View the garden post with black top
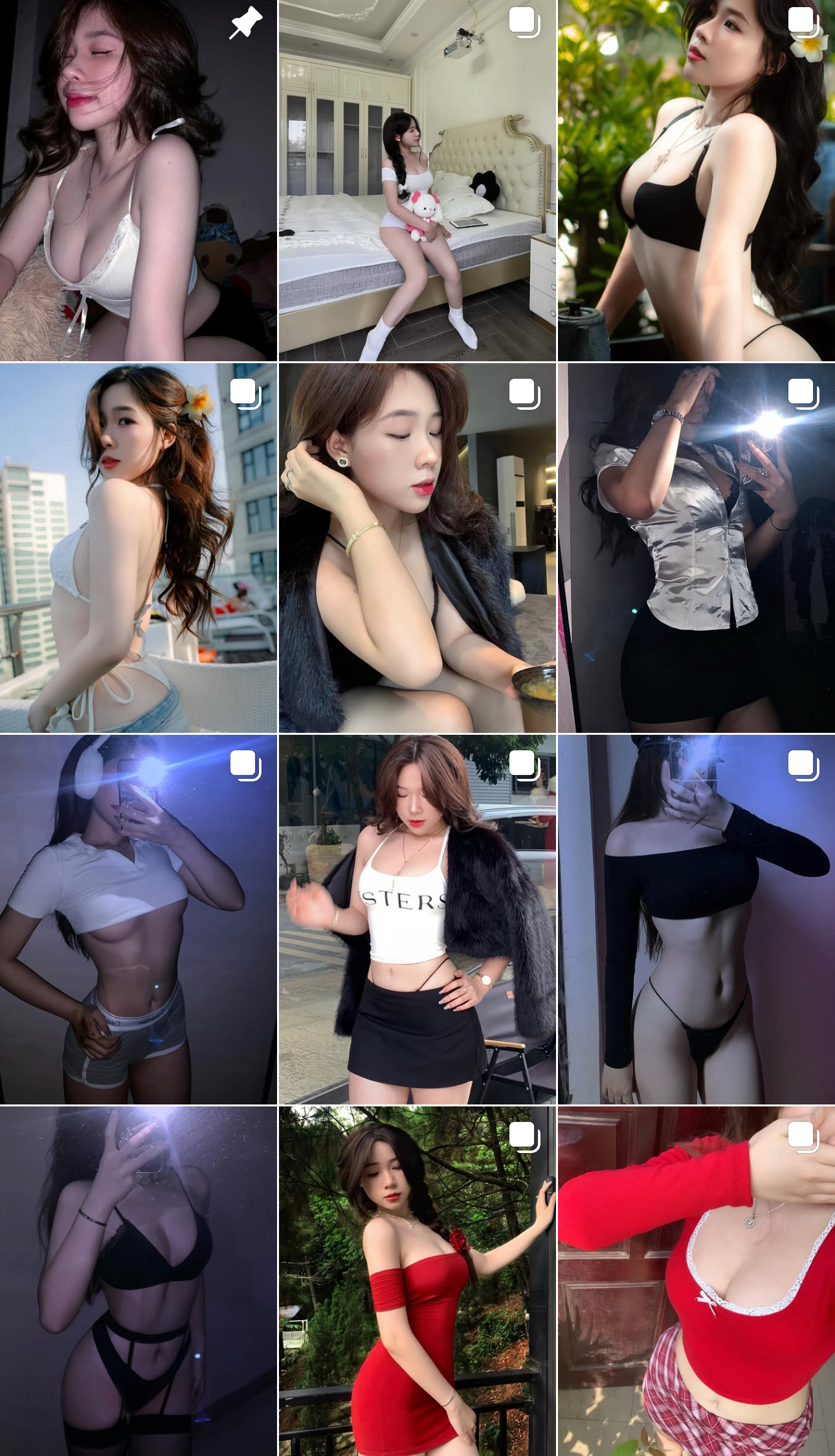The width and height of the screenshot is (835, 1456). pos(696,180)
